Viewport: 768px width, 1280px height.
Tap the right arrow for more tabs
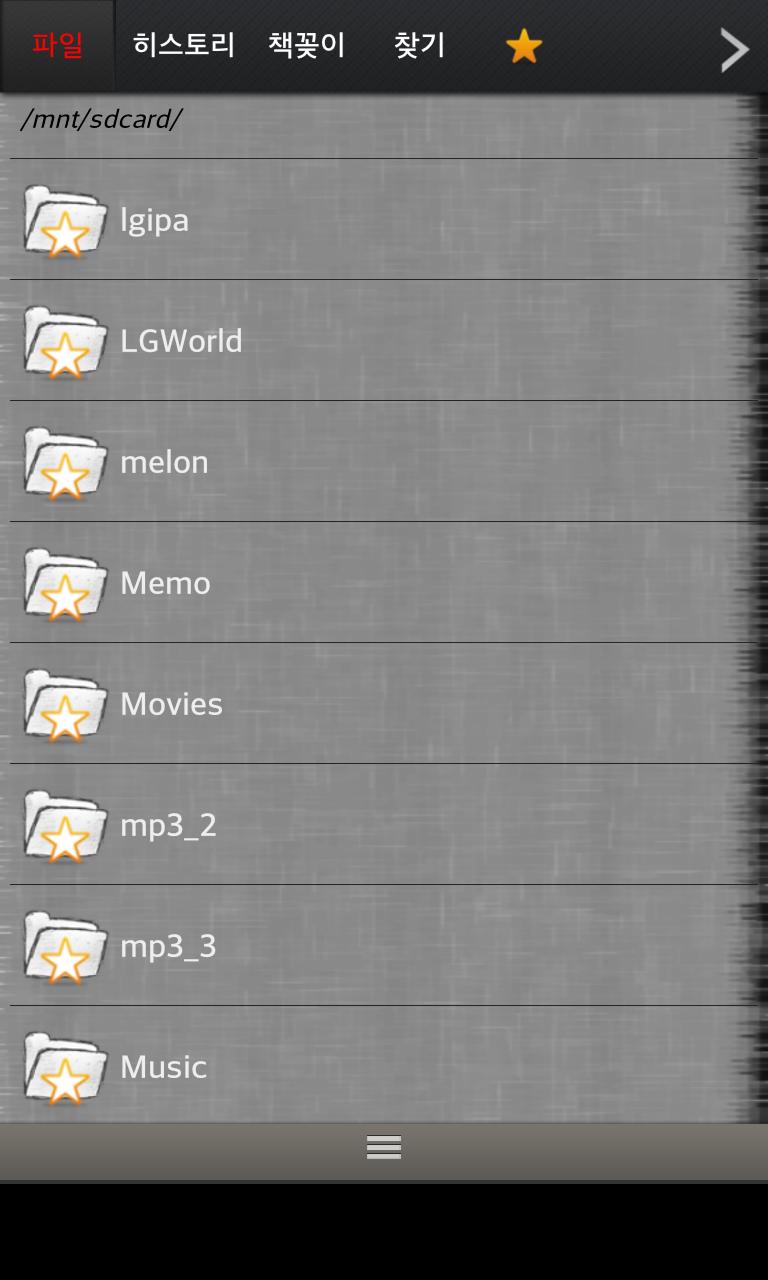pos(734,50)
